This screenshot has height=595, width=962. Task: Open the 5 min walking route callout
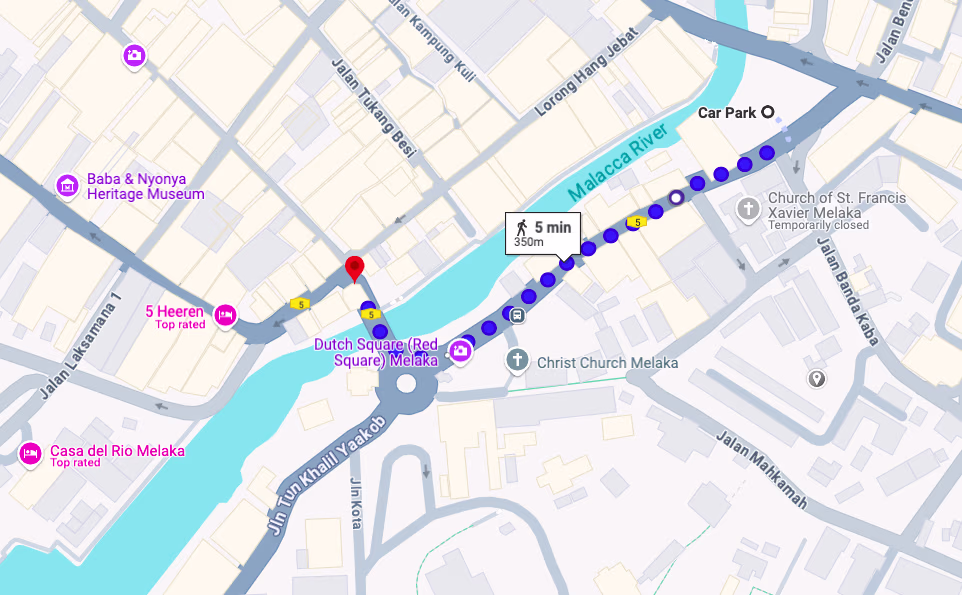tap(543, 233)
